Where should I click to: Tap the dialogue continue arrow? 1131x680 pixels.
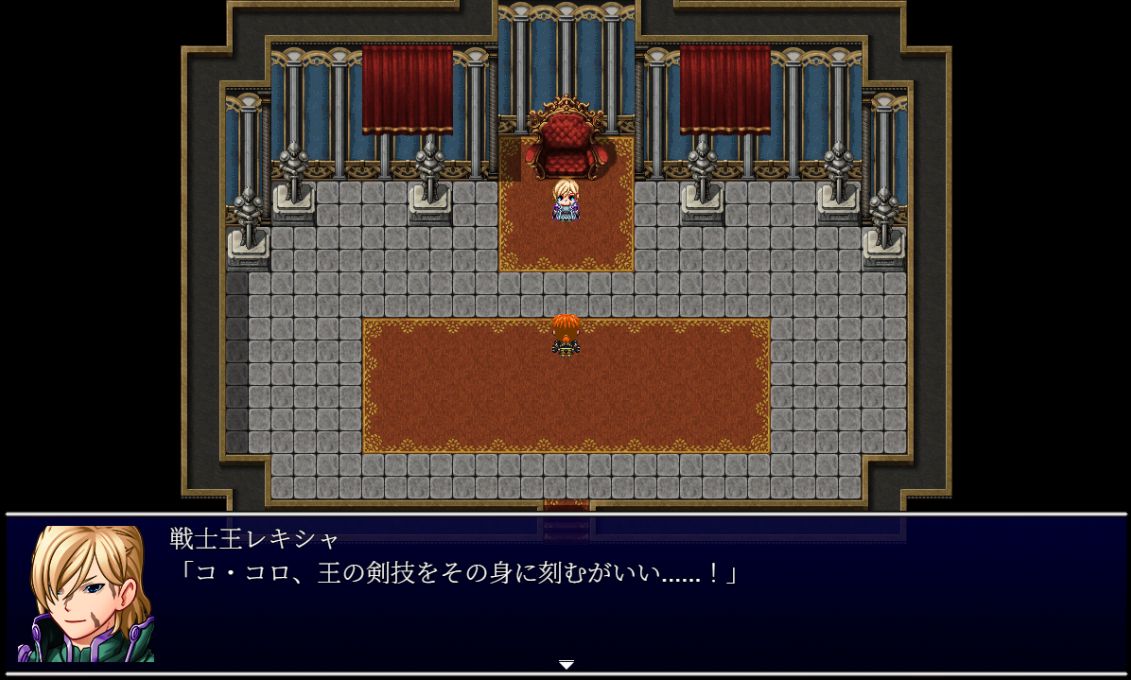(x=566, y=664)
